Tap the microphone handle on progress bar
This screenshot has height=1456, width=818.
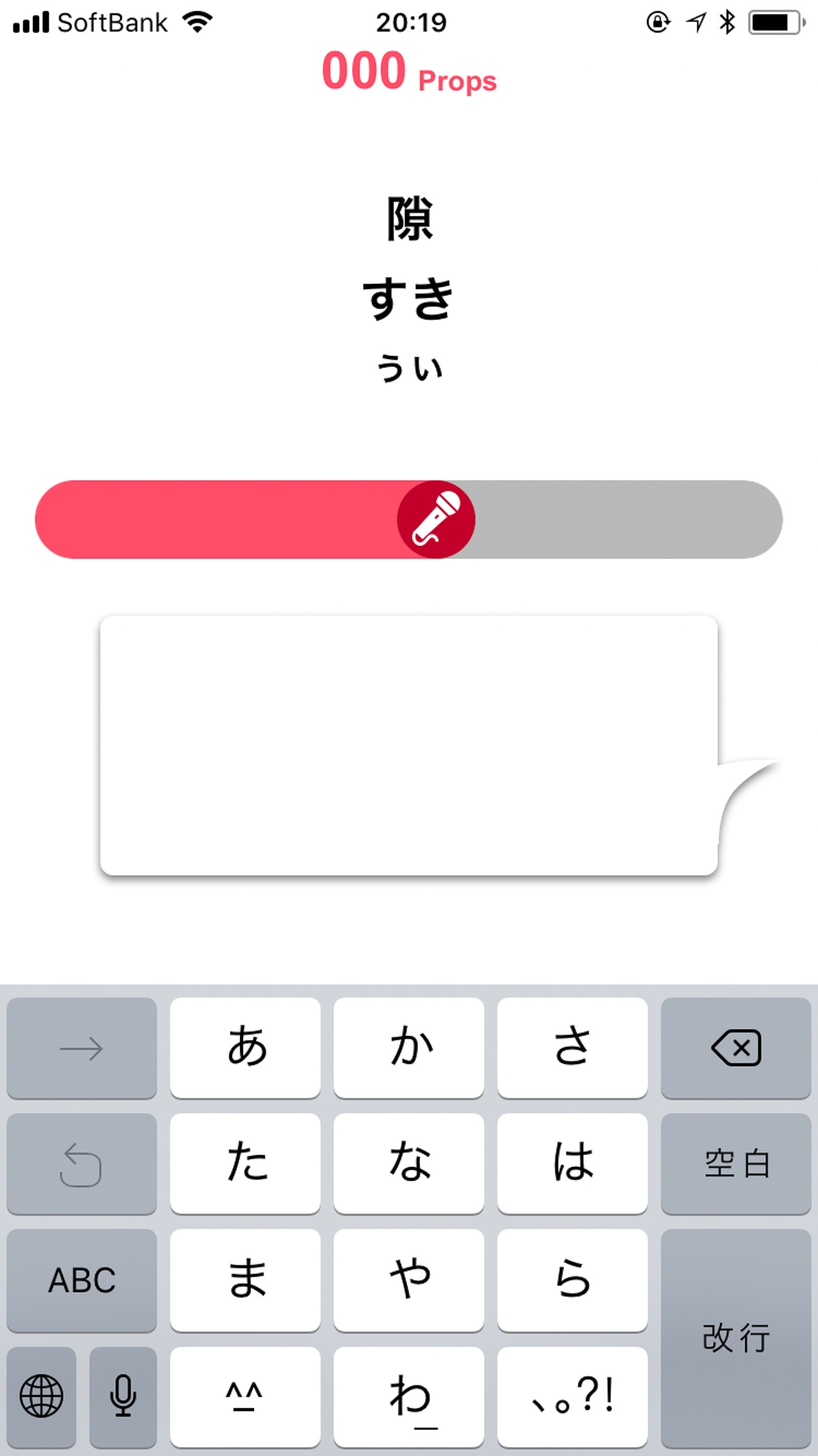coord(436,518)
